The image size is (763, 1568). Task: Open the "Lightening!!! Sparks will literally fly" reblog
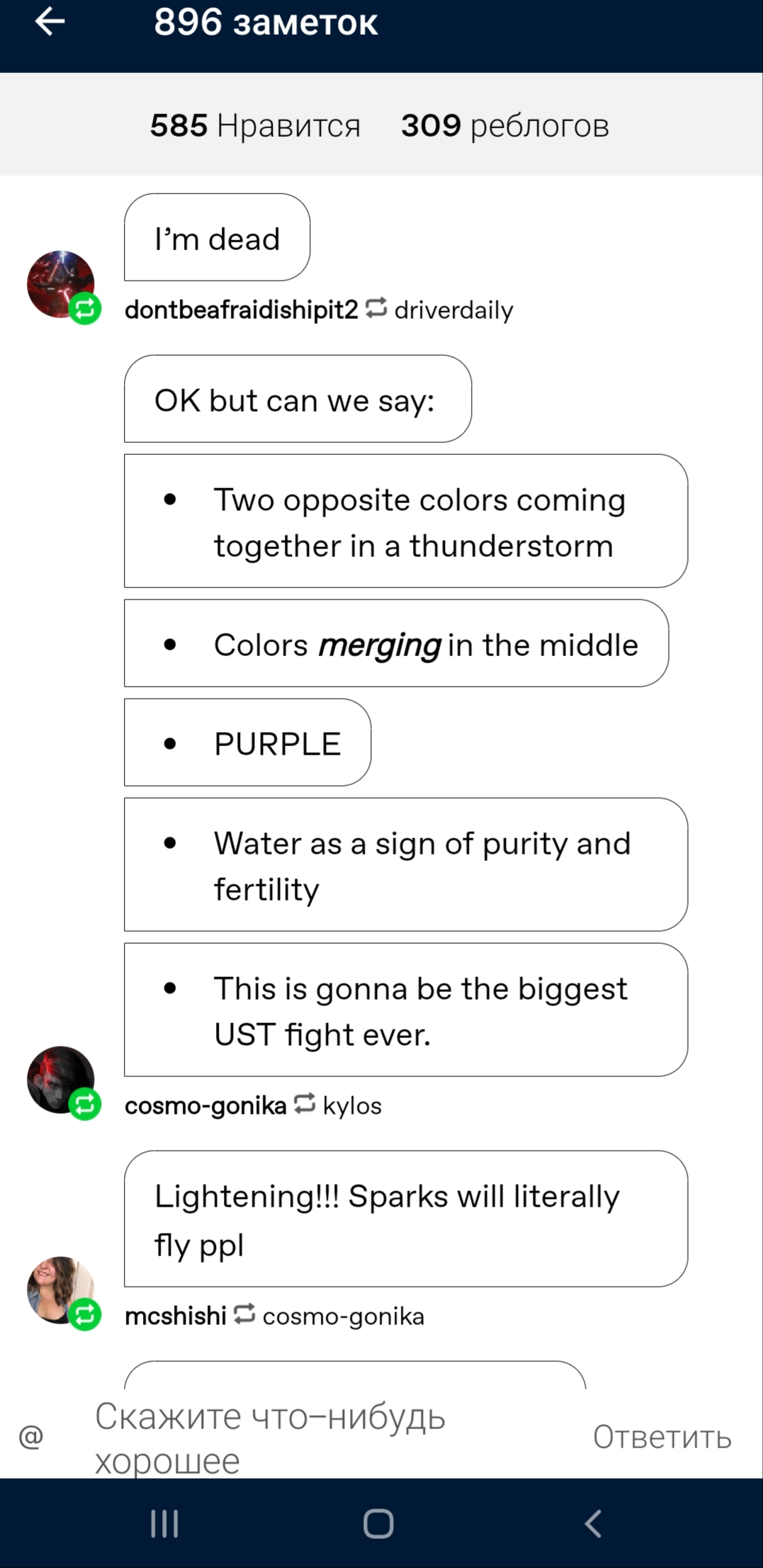tap(406, 1219)
